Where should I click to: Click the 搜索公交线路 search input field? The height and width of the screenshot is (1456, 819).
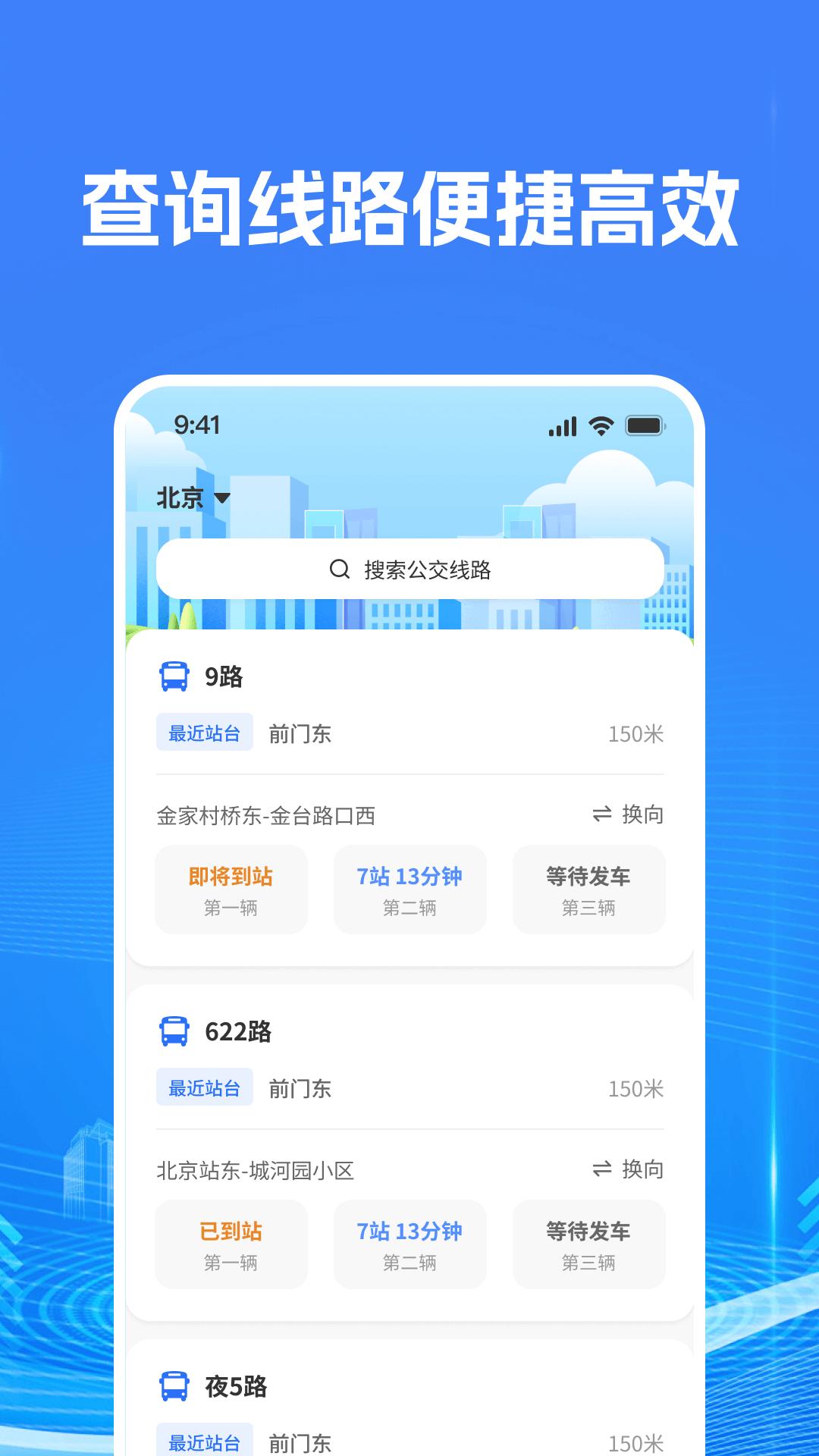[x=409, y=571]
